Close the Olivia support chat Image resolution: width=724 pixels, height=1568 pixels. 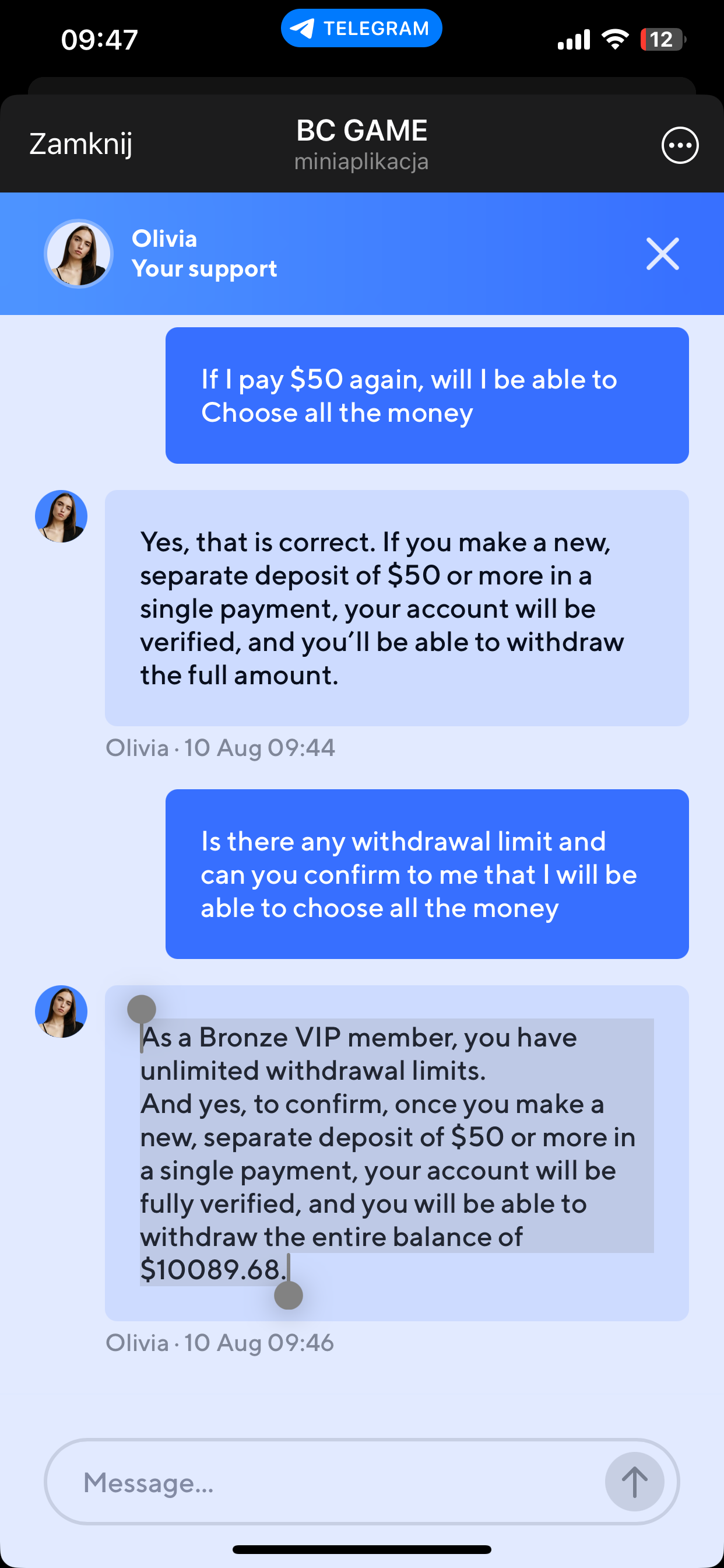(x=662, y=254)
